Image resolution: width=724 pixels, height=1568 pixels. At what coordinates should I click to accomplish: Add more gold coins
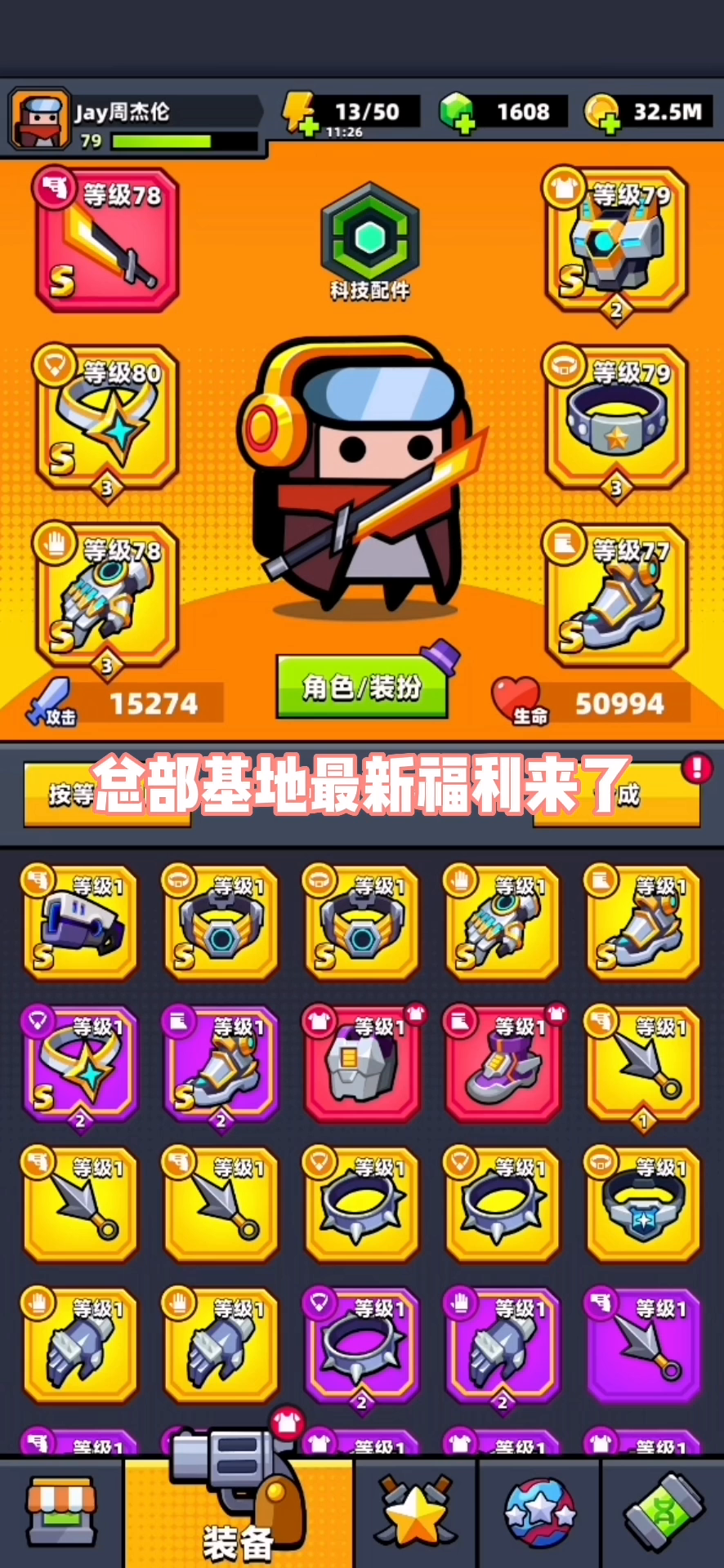[x=603, y=113]
